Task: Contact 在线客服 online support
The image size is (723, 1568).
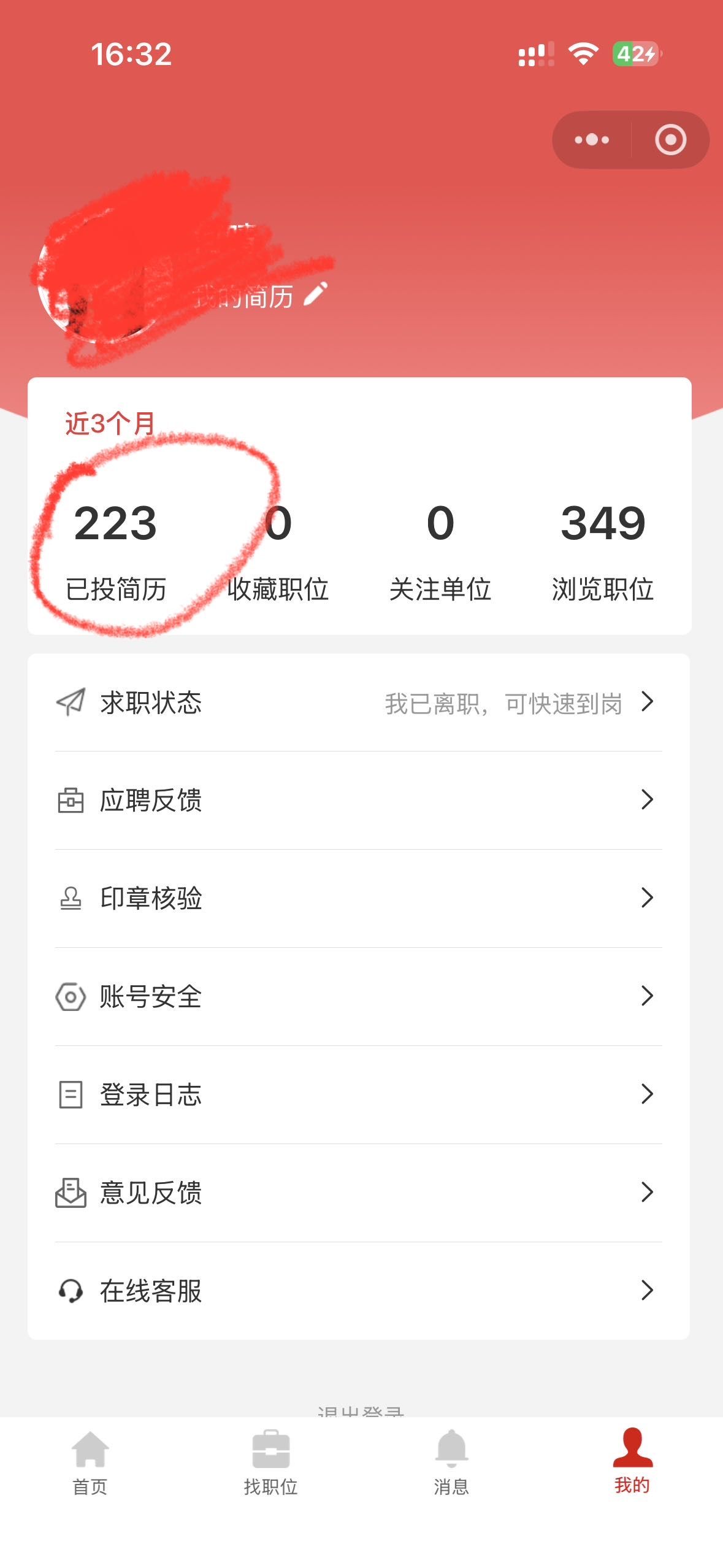Action: [359, 1291]
